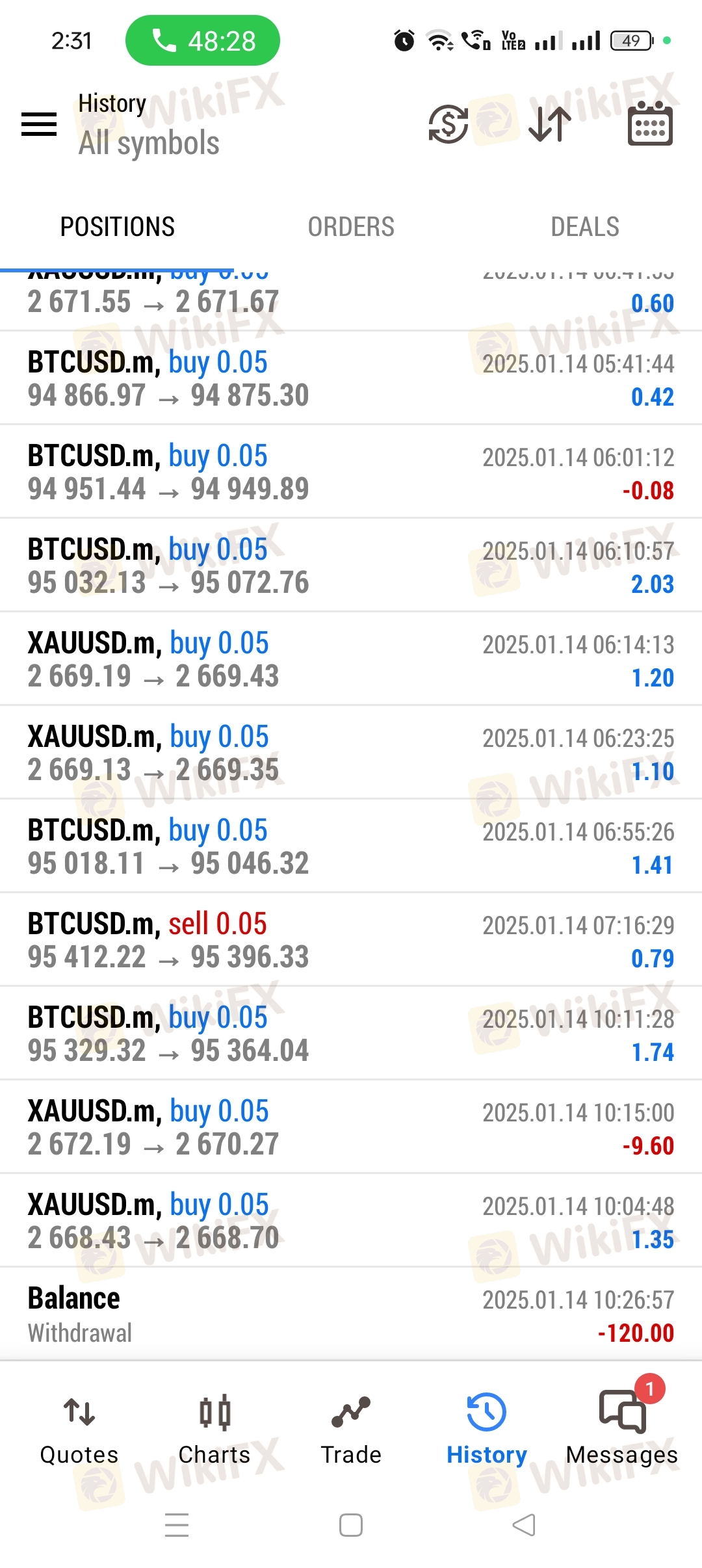Screen dimensions: 702x1568
Task: Tap the system back button
Action: pyautogui.click(x=524, y=1525)
